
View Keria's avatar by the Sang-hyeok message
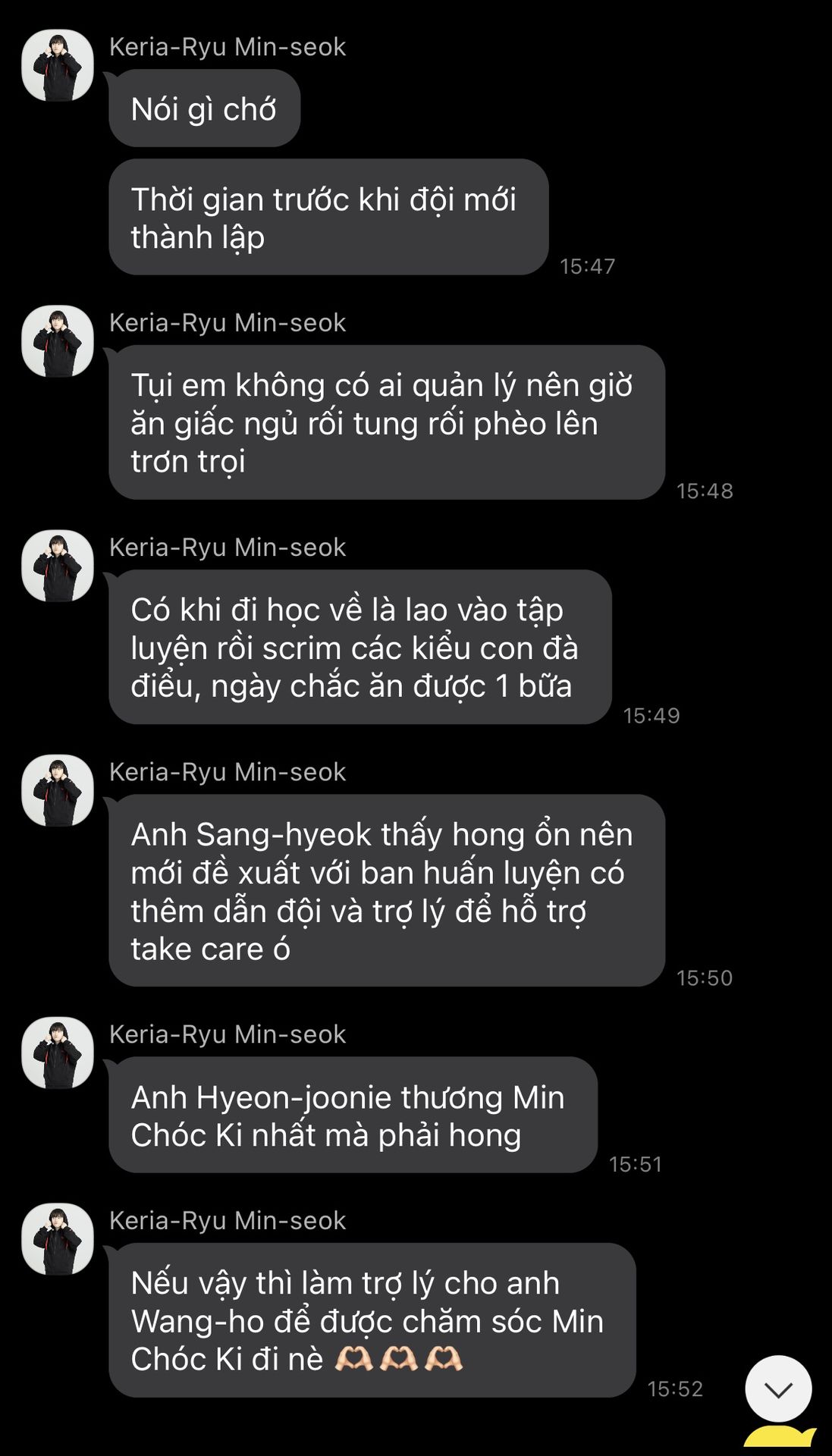pyautogui.click(x=58, y=790)
